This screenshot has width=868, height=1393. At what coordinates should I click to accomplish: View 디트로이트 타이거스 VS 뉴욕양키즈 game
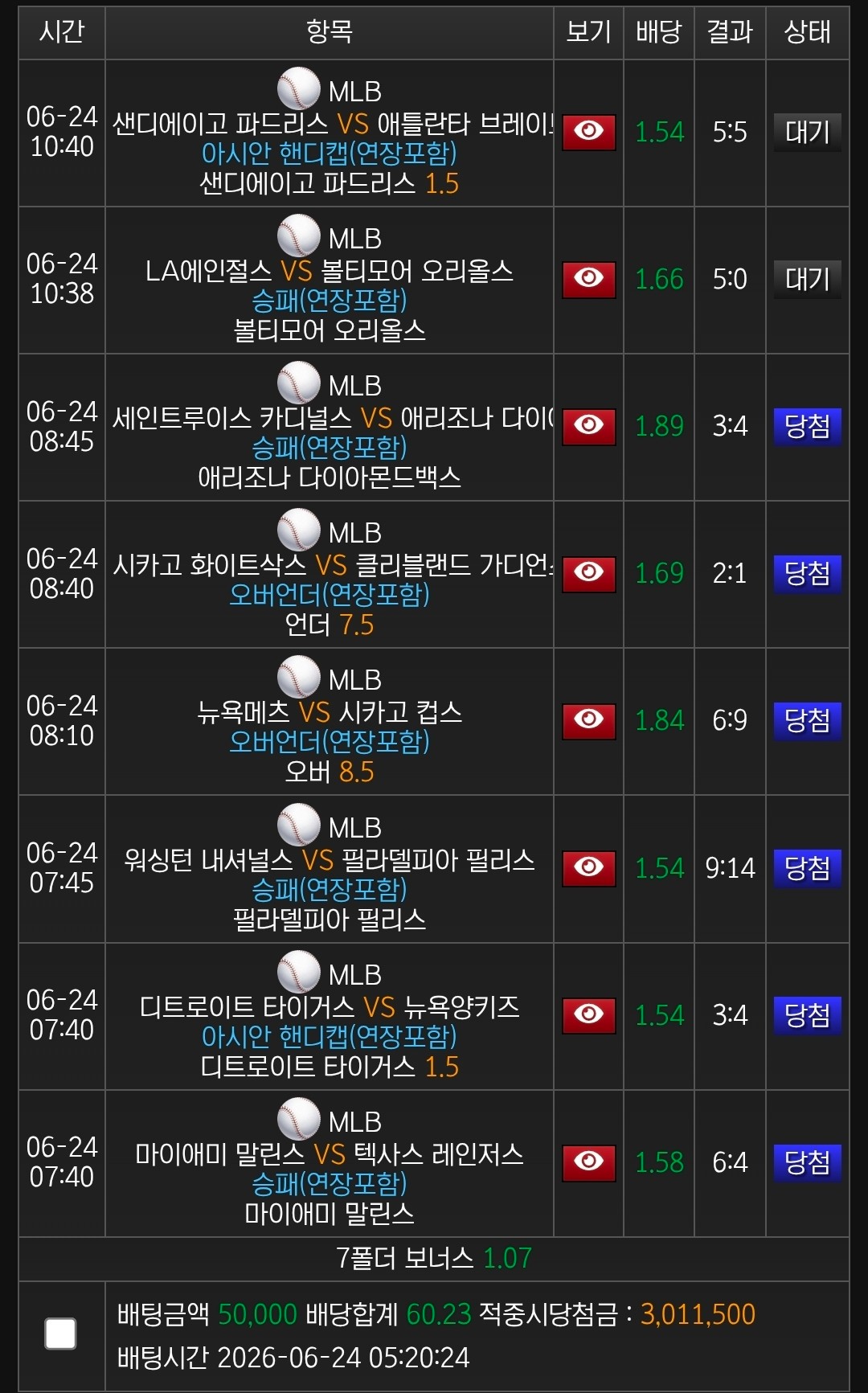pyautogui.click(x=588, y=1015)
